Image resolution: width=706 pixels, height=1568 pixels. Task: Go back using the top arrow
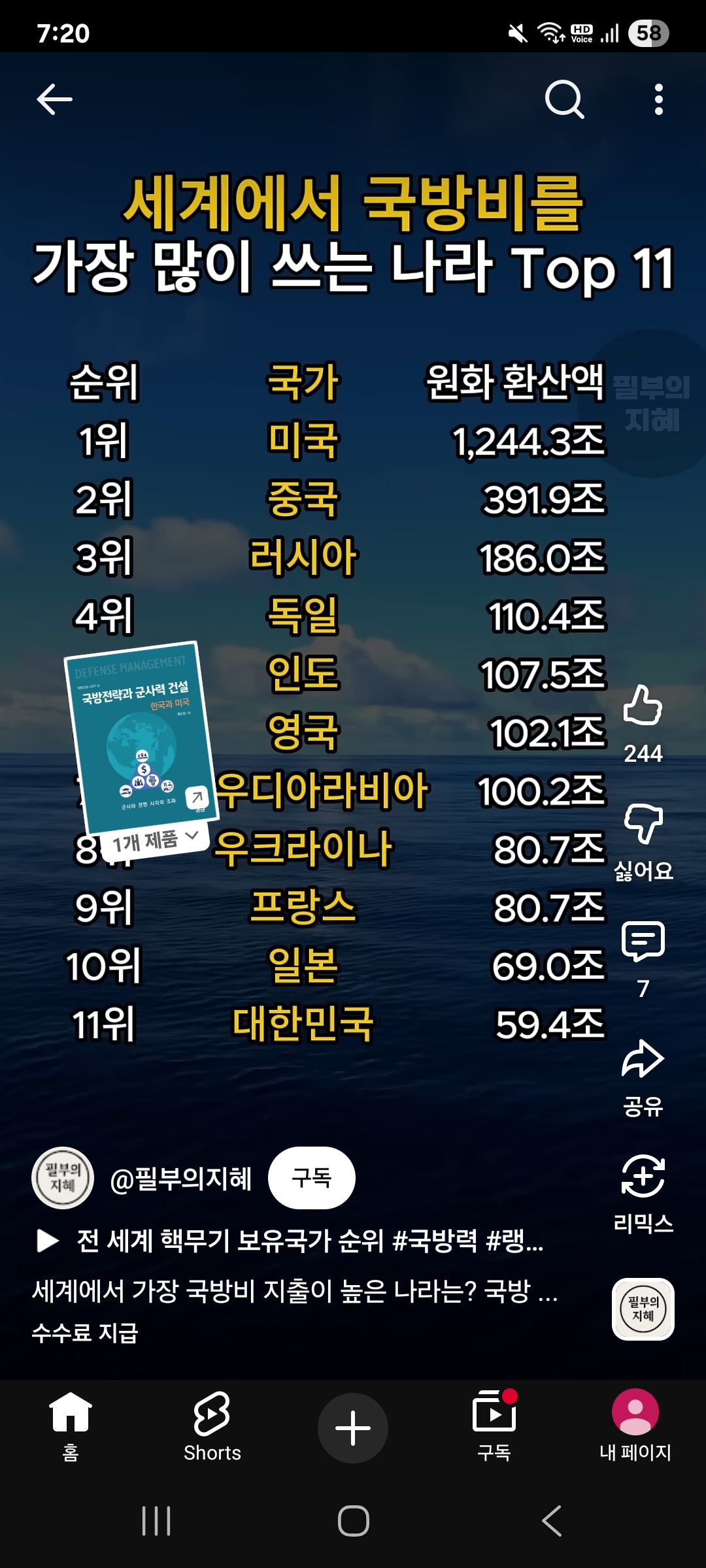coord(54,99)
